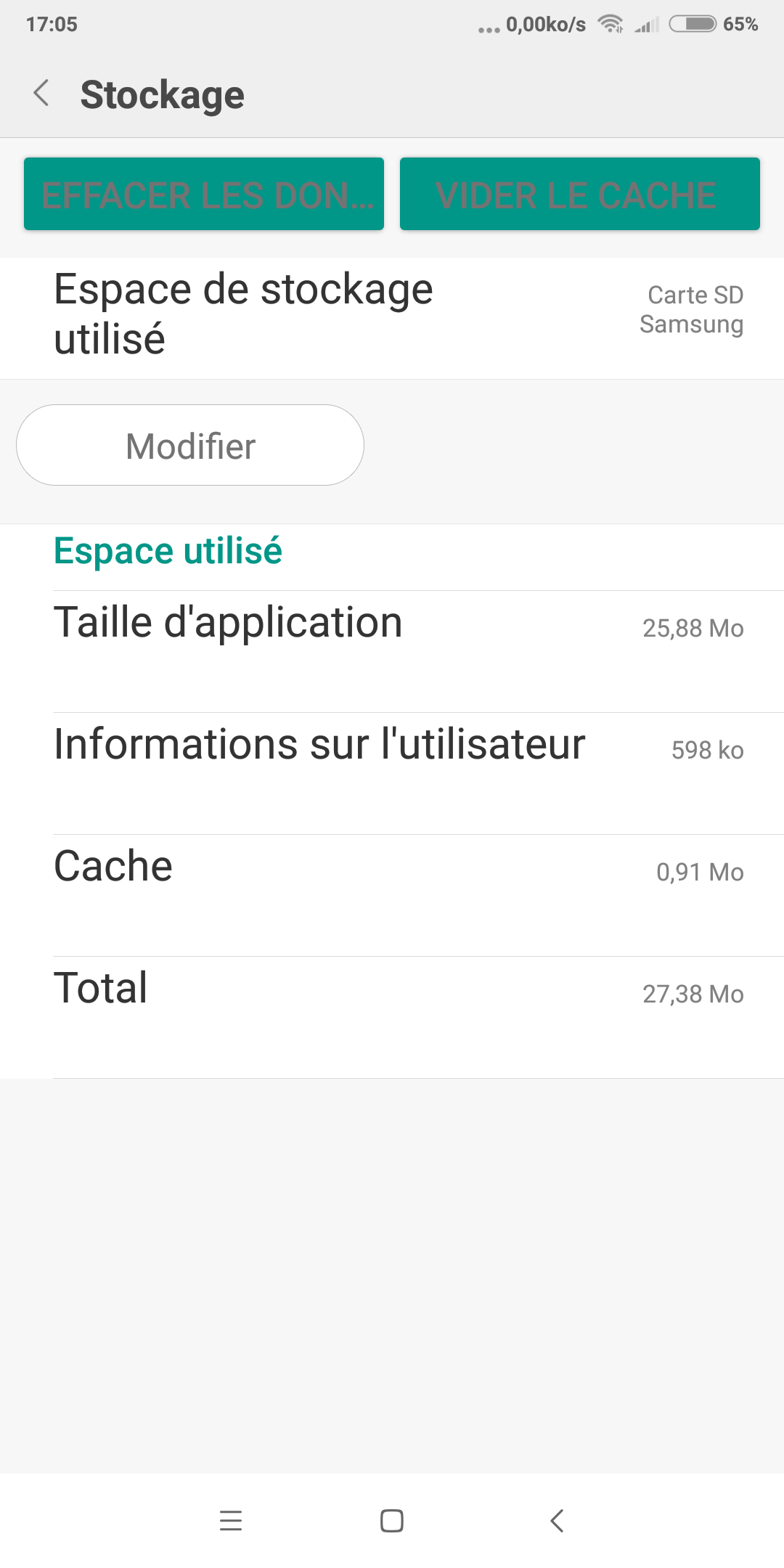Screen dimensions: 784x1568
Task: Tap Modifier to change storage location
Action: point(190,445)
